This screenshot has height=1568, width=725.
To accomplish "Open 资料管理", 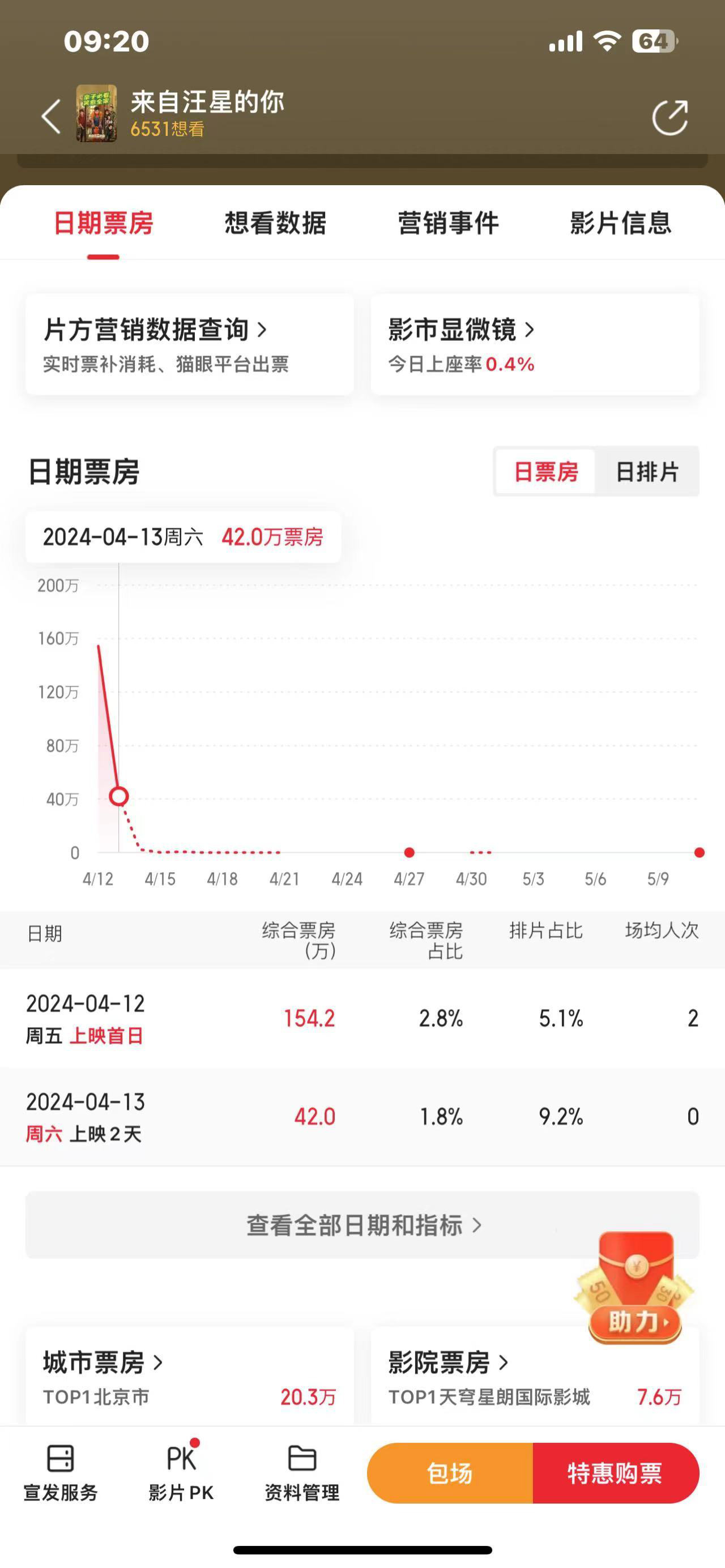I will [x=302, y=1473].
